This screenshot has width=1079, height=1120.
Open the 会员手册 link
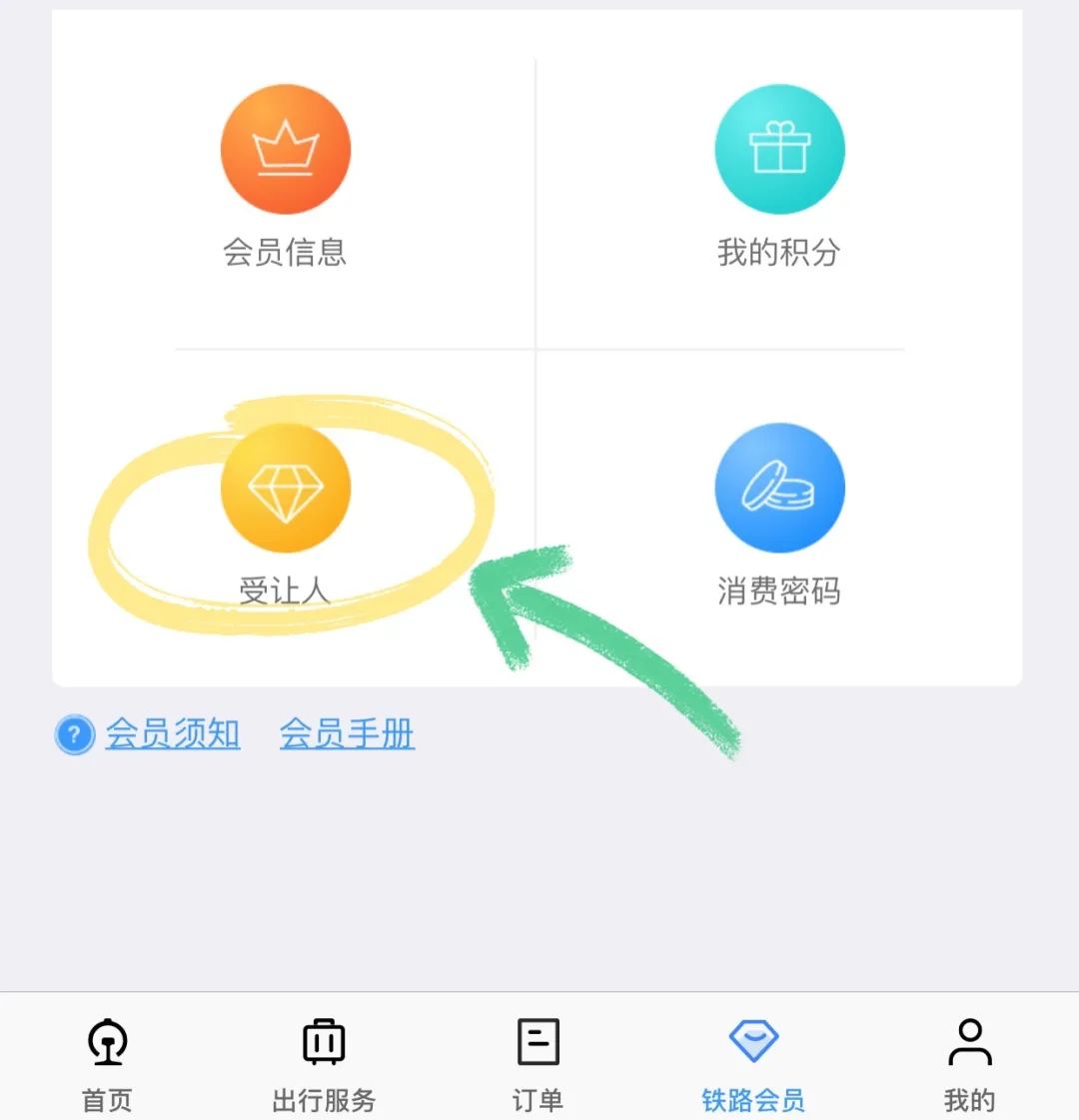347,734
